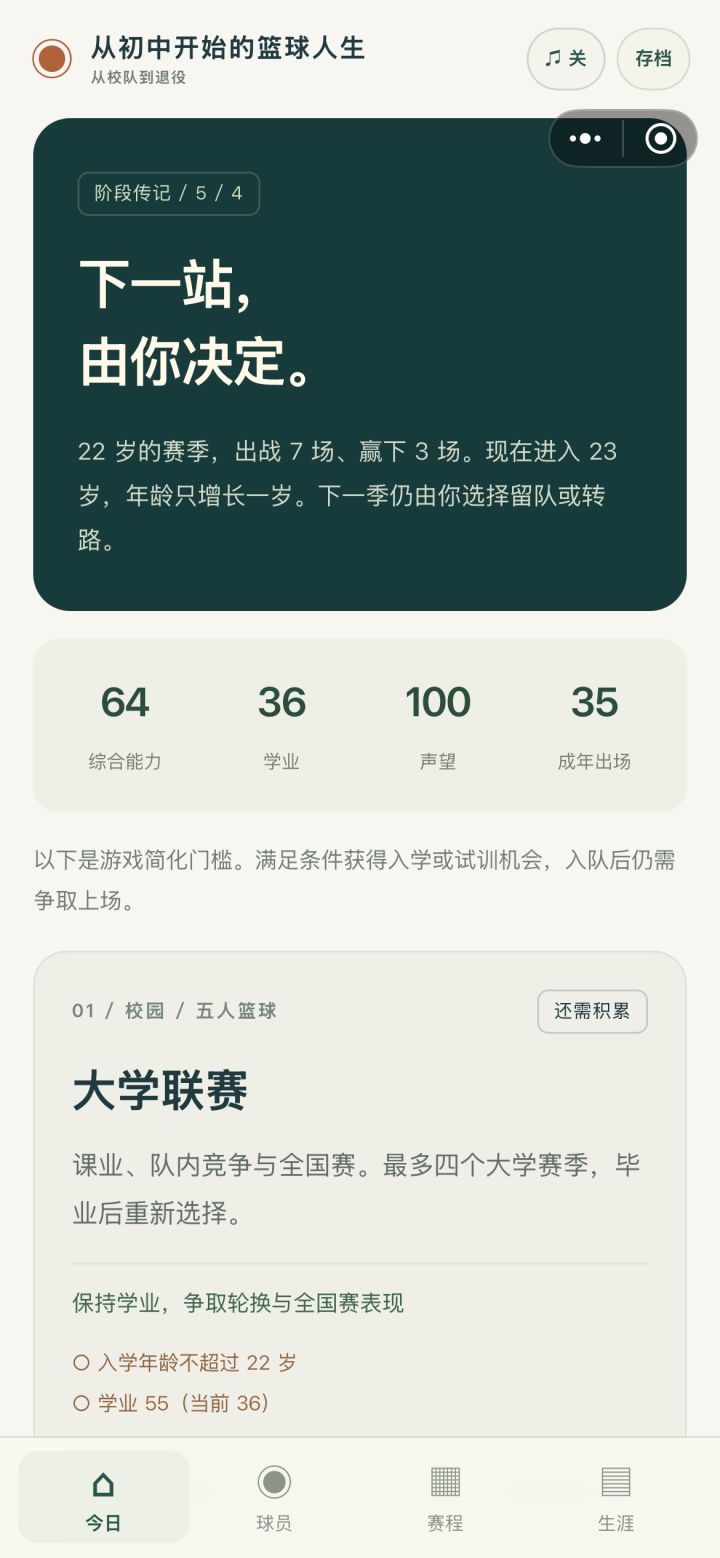720x1558 pixels.
Task: Tap the 存档 save button
Action: point(654,59)
